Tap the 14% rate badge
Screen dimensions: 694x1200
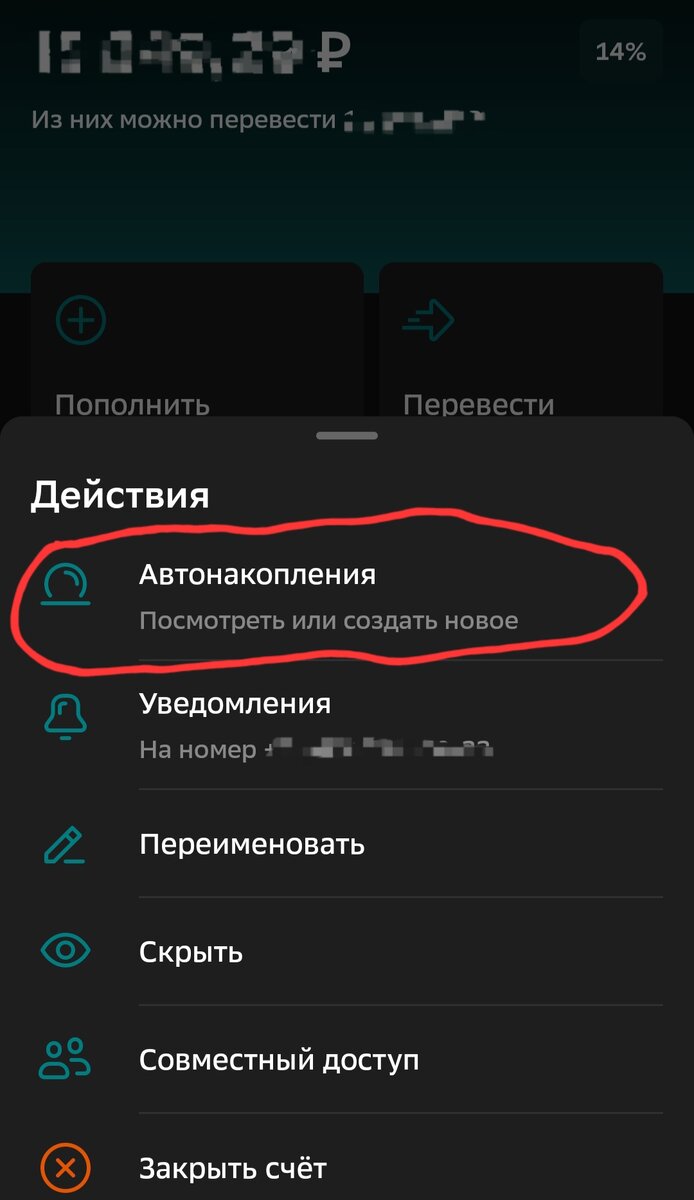point(620,52)
